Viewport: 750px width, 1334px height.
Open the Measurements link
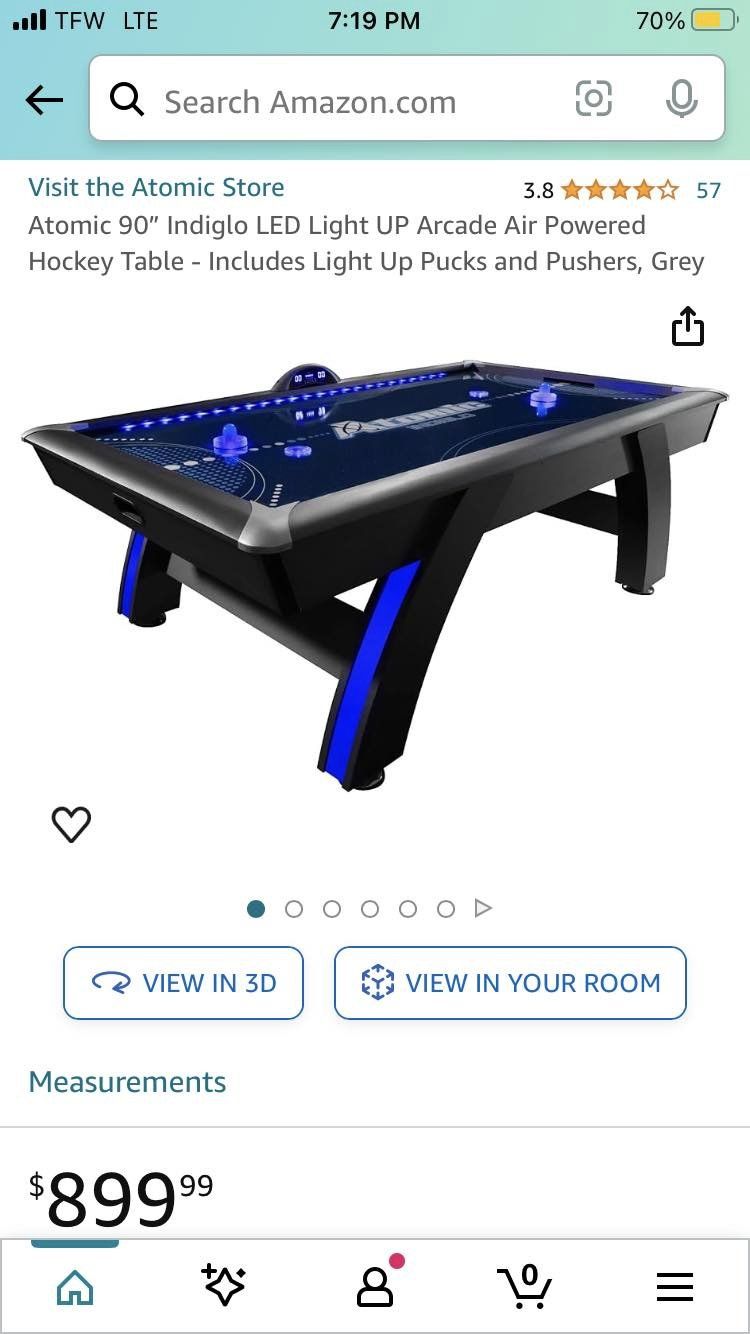tap(127, 1082)
